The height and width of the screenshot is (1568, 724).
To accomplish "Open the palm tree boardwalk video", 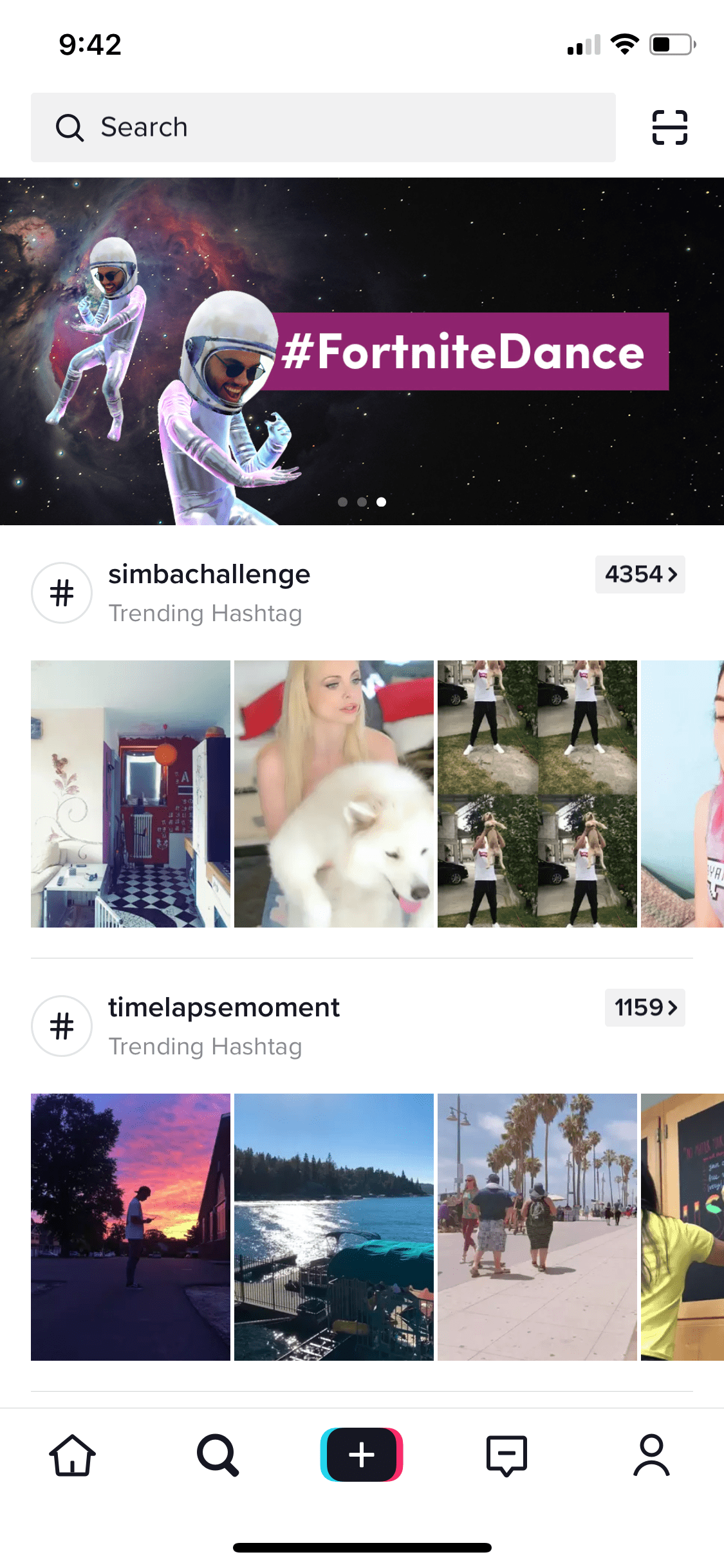I will pos(537,1227).
